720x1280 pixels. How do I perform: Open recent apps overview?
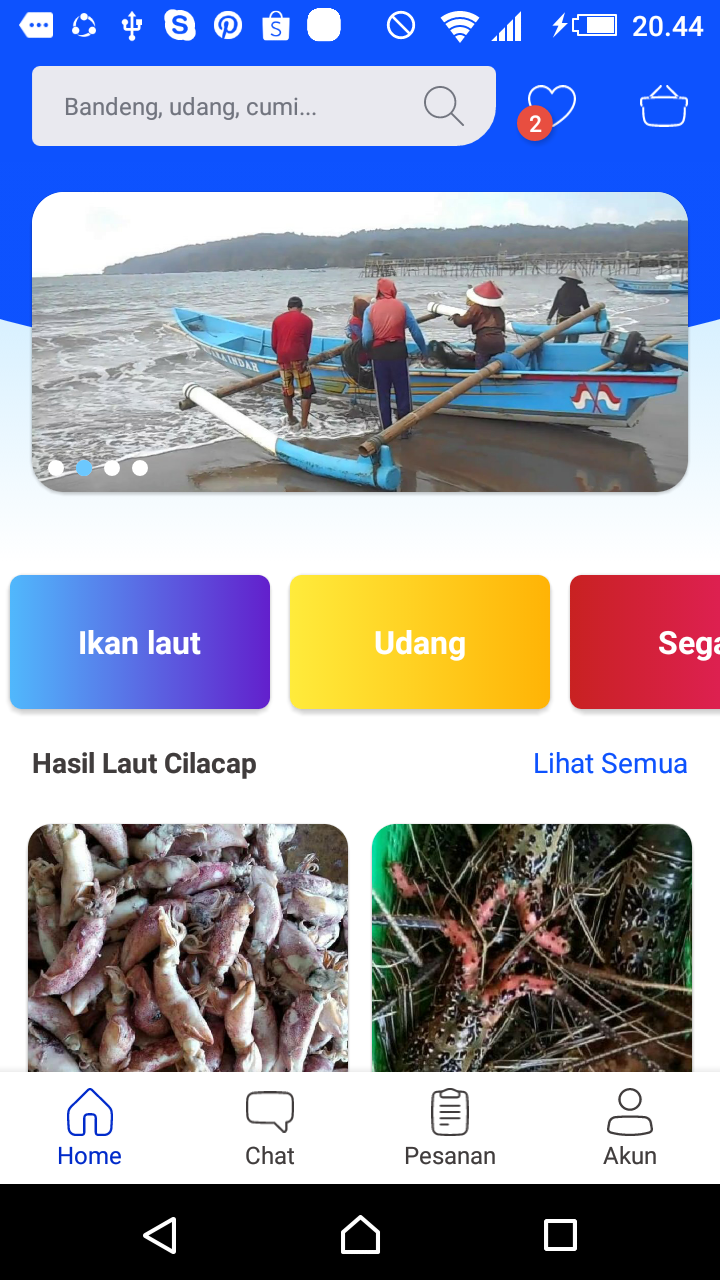[x=560, y=1234]
